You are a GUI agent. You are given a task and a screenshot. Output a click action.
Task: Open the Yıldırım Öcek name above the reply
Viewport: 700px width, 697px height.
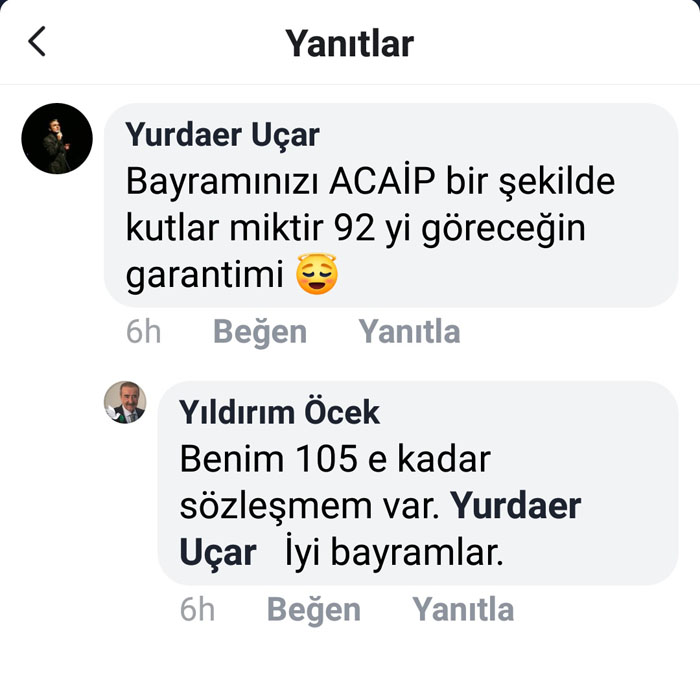[279, 412]
